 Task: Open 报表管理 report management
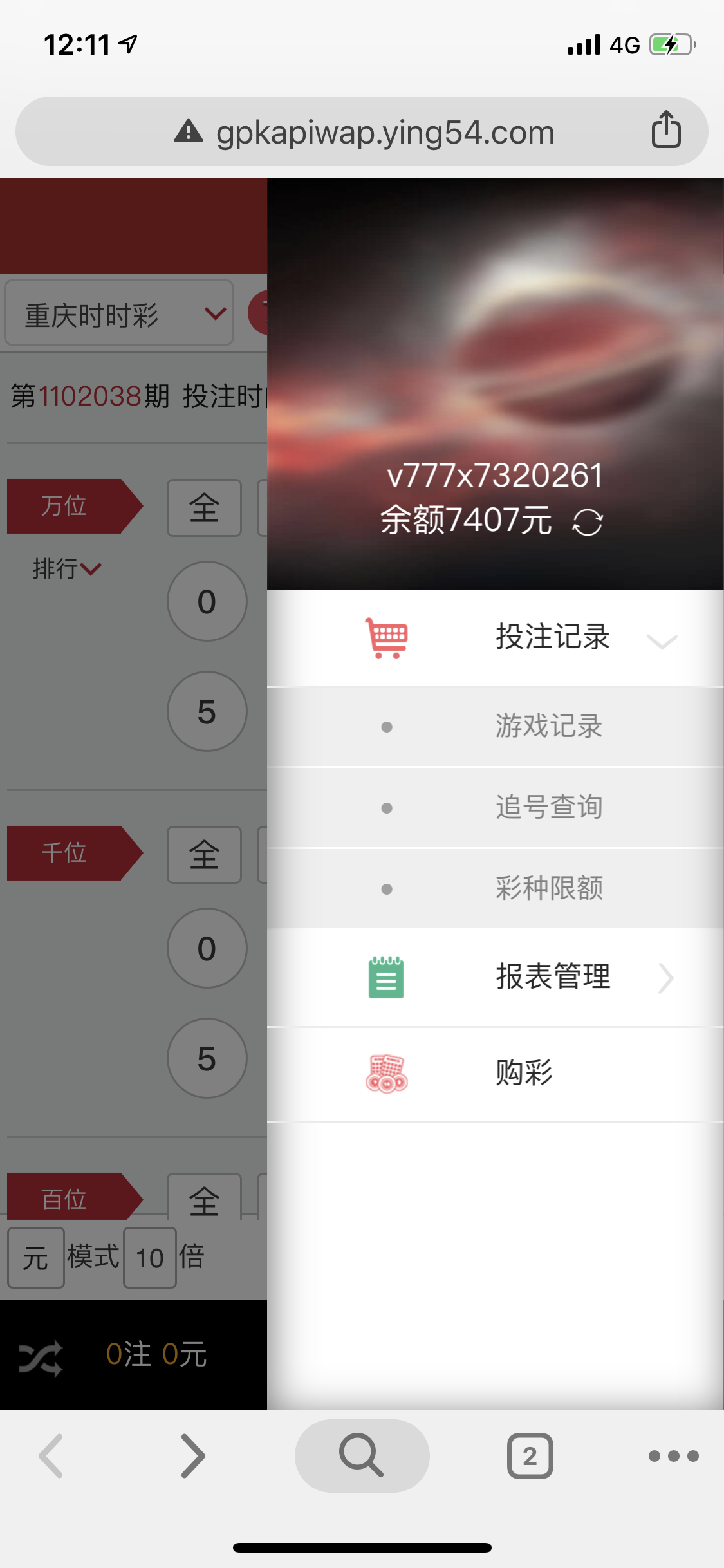pos(552,977)
